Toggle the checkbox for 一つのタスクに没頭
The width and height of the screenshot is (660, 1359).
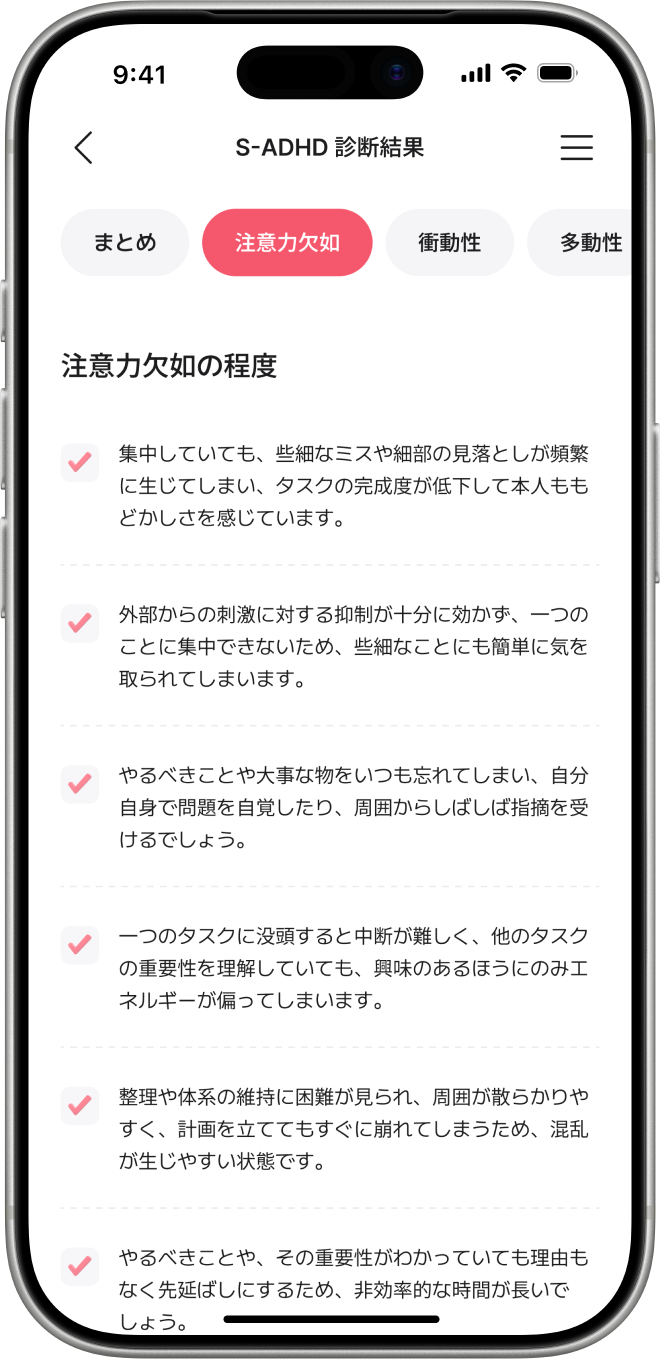click(x=80, y=945)
